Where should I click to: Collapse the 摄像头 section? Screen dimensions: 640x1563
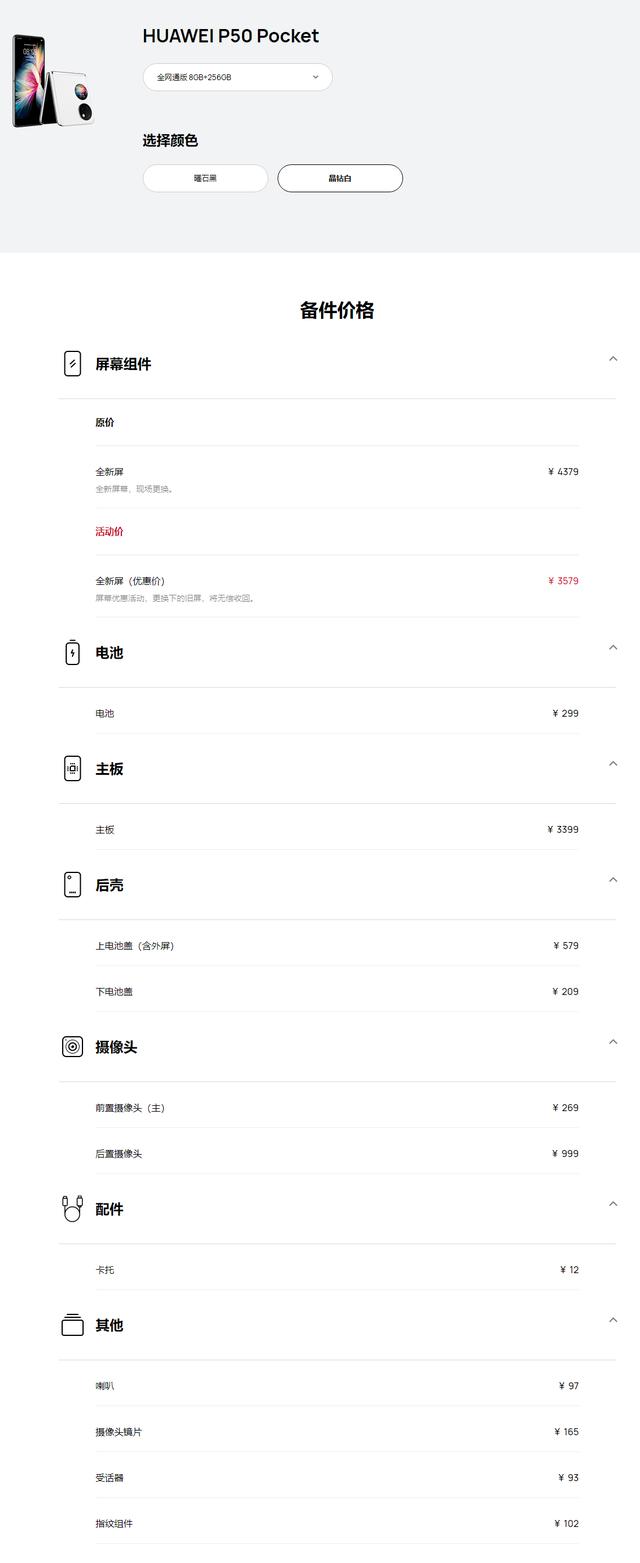point(613,1041)
